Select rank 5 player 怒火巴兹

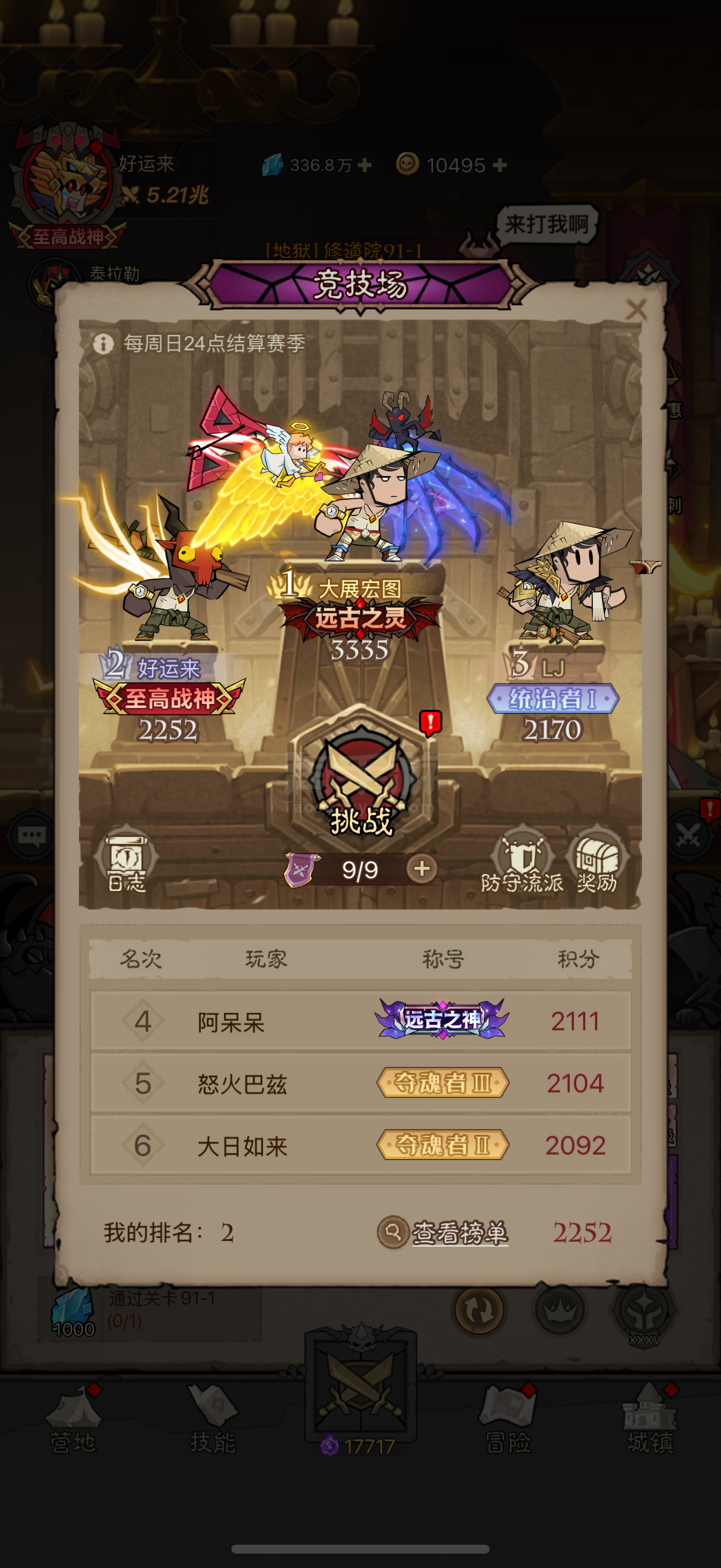click(x=360, y=1083)
